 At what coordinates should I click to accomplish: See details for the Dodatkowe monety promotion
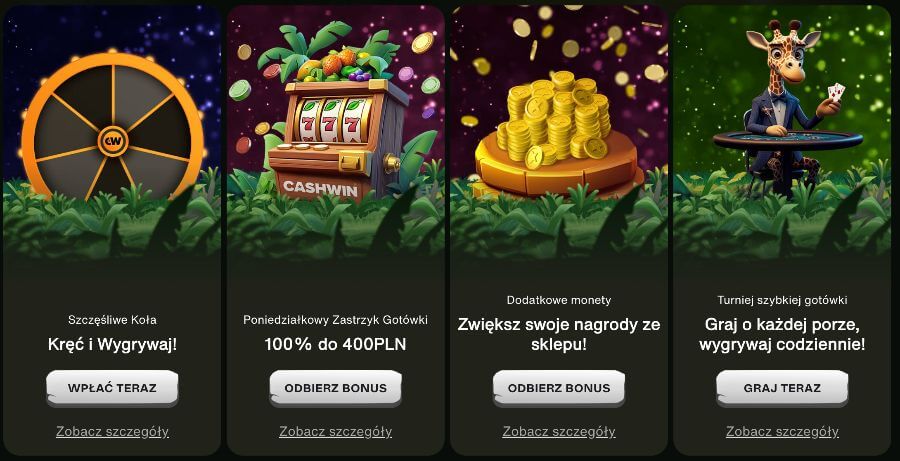click(558, 432)
